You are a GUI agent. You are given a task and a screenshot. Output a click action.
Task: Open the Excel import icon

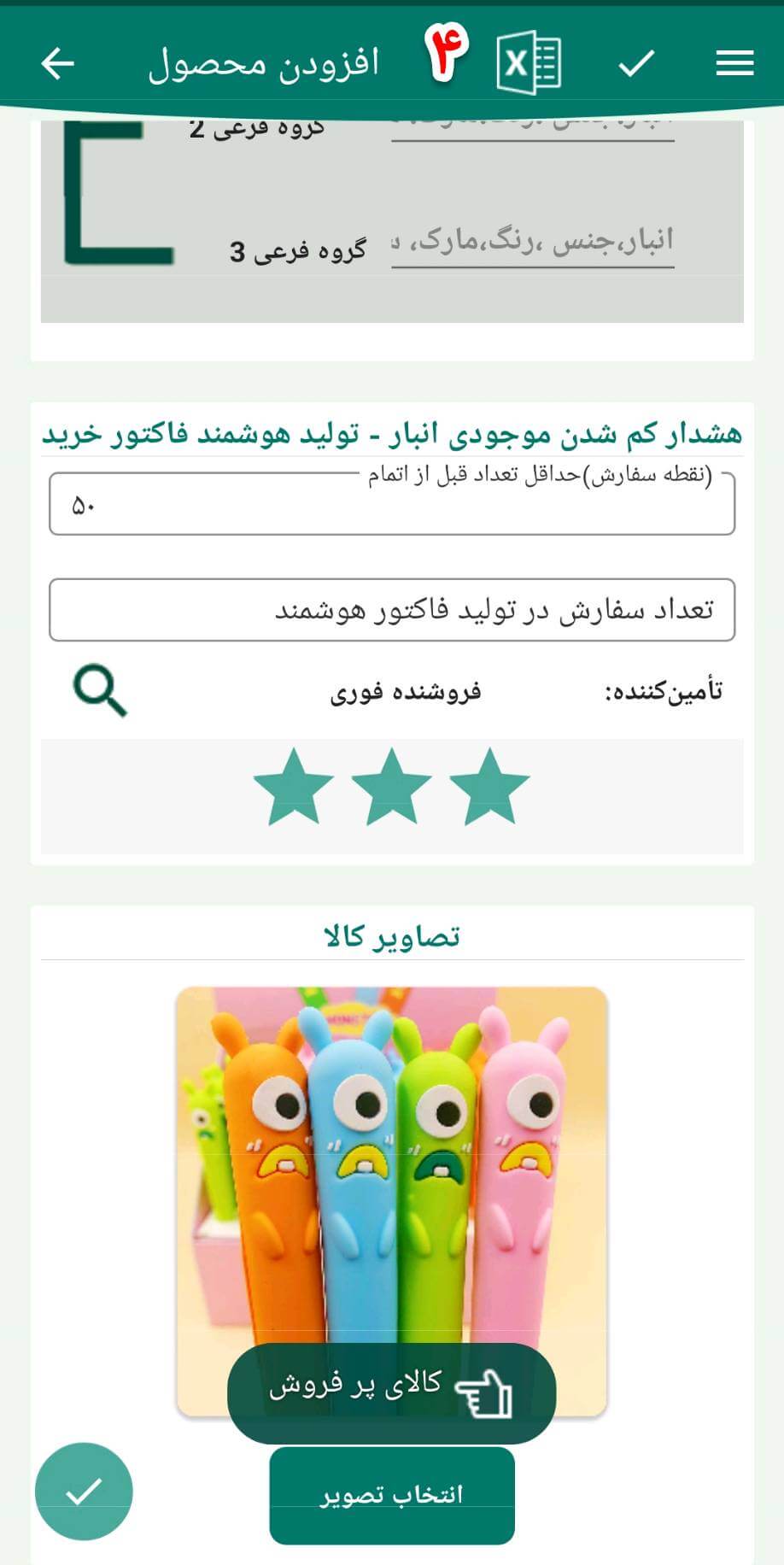[529, 62]
